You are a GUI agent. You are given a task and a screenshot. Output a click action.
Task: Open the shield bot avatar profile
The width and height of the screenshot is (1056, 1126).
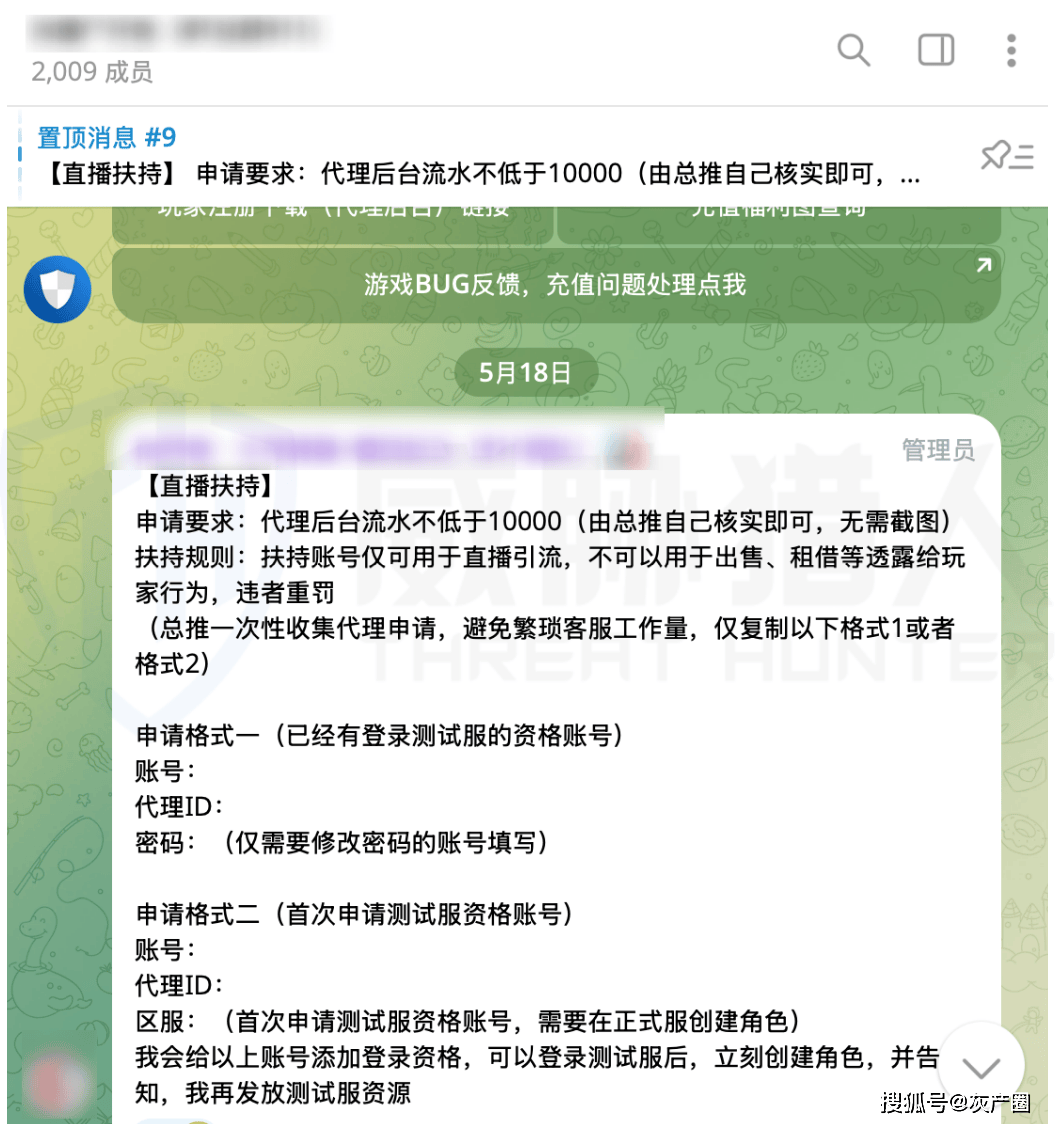58,288
